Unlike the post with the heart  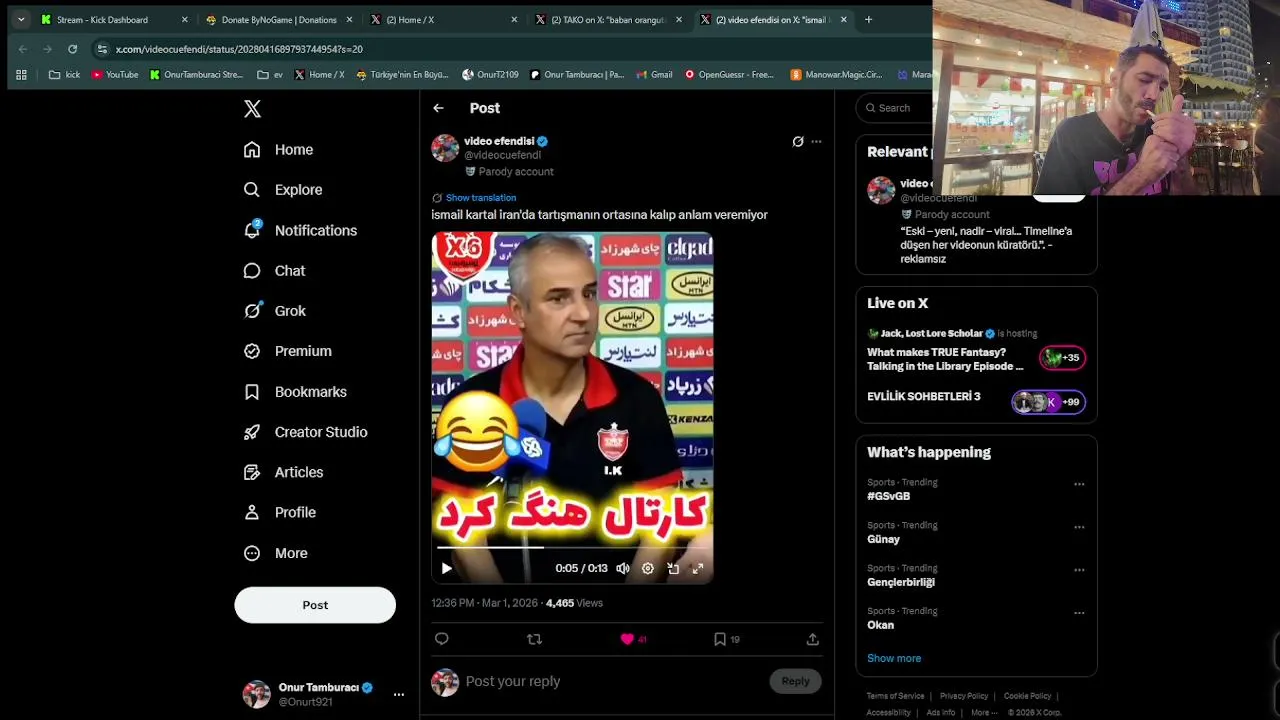pos(627,639)
